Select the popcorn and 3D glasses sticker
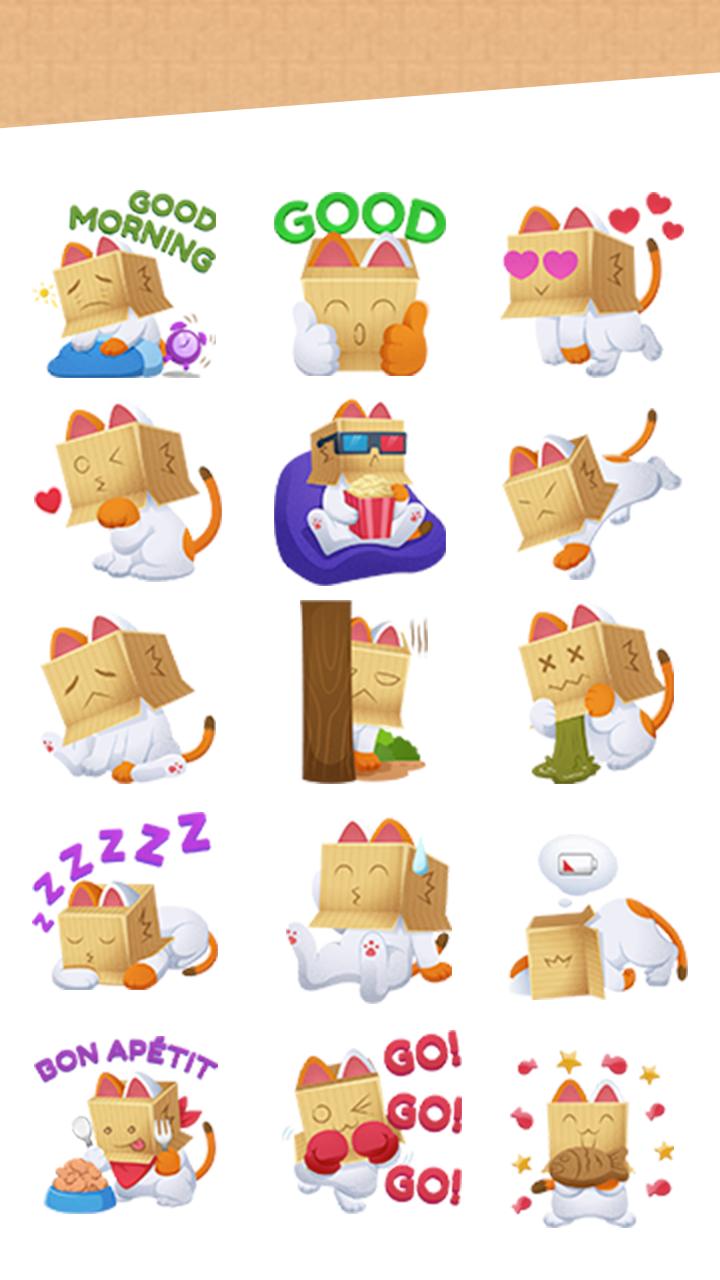Viewport: 720px width, 1280px height. 360,492
